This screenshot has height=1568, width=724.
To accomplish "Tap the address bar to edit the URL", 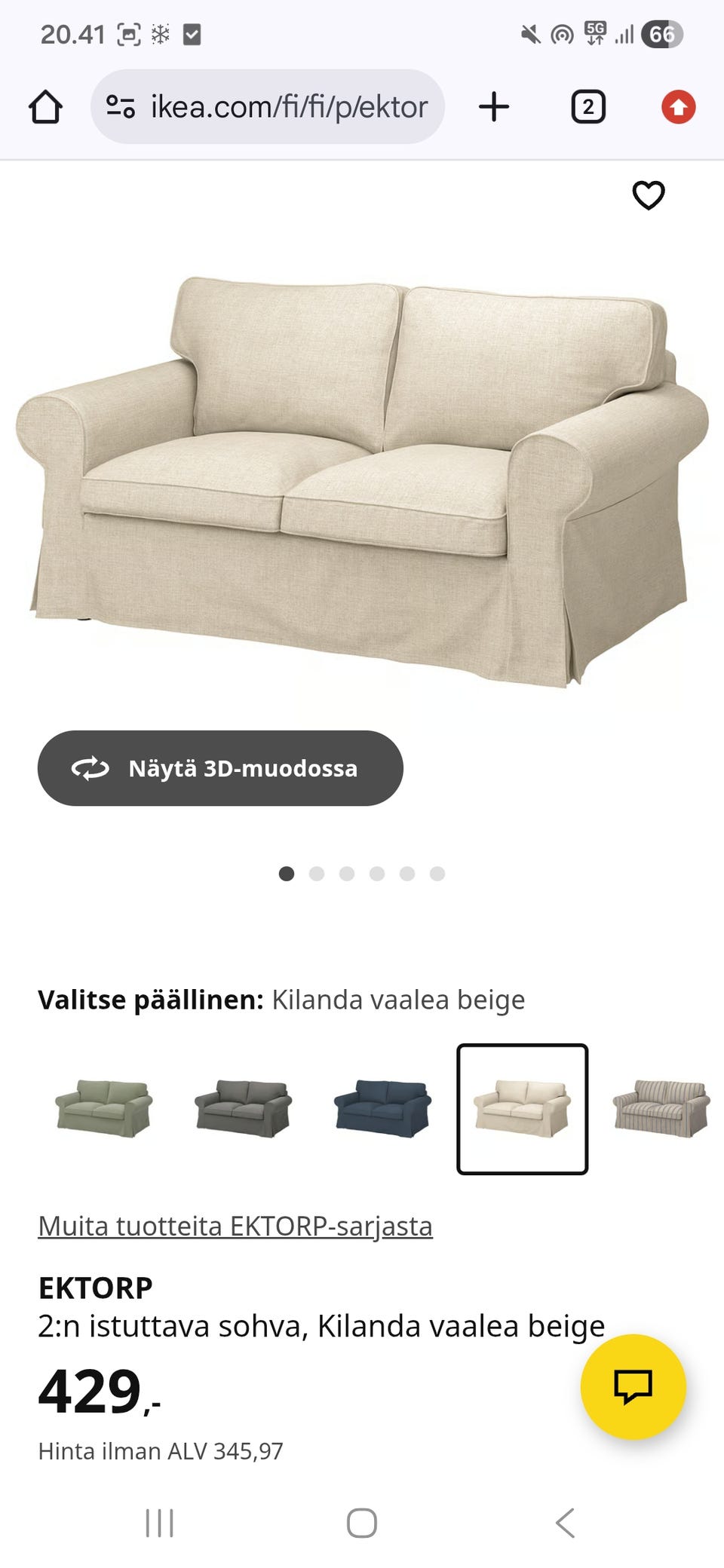I will 287,106.
